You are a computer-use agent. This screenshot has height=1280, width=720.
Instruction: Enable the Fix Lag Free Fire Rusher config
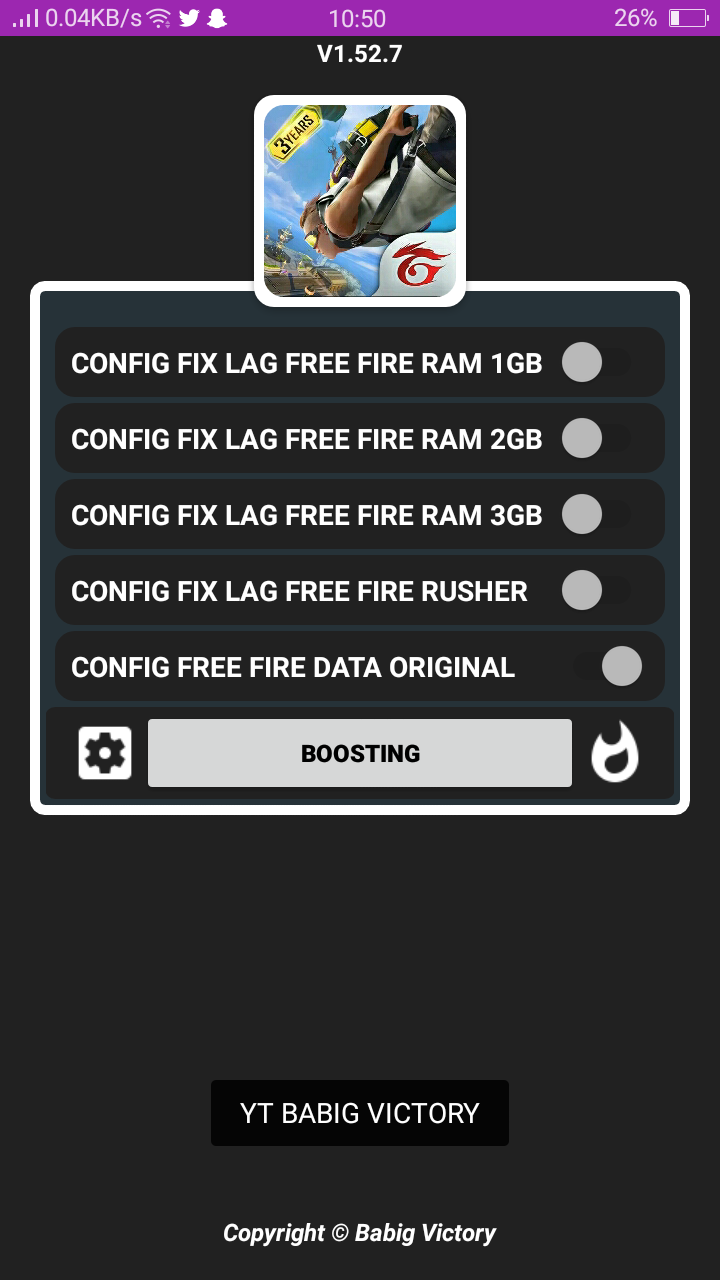pos(595,590)
